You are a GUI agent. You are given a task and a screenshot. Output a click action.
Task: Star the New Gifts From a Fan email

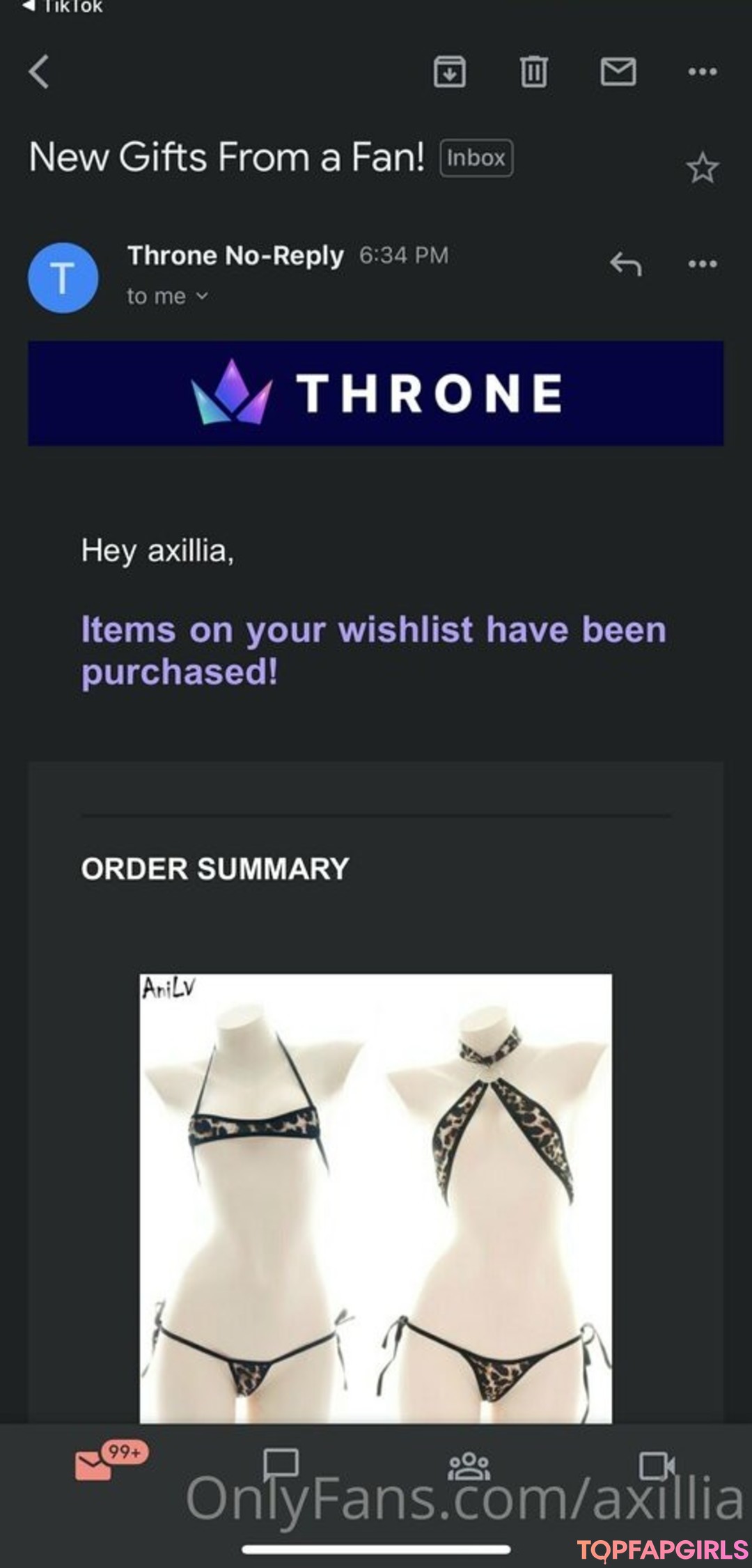[x=702, y=168]
